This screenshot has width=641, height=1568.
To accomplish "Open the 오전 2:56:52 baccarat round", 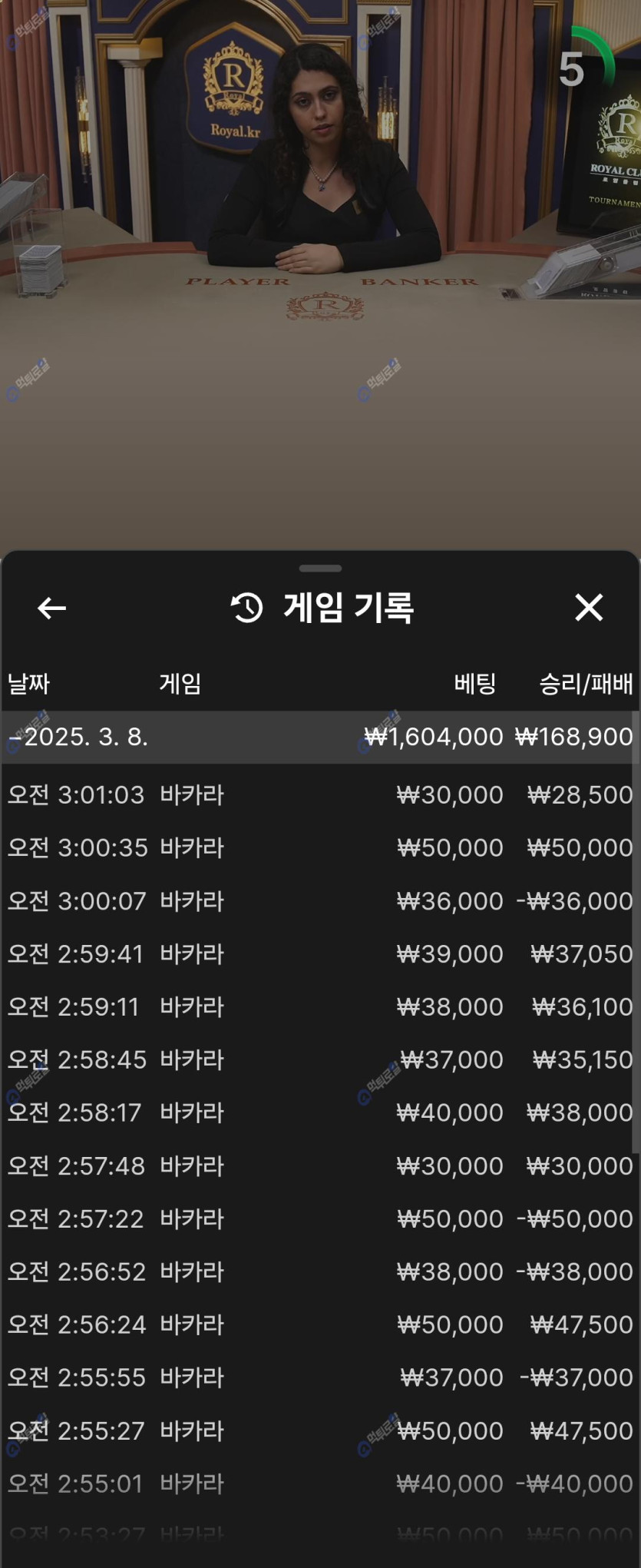I will click(319, 1271).
